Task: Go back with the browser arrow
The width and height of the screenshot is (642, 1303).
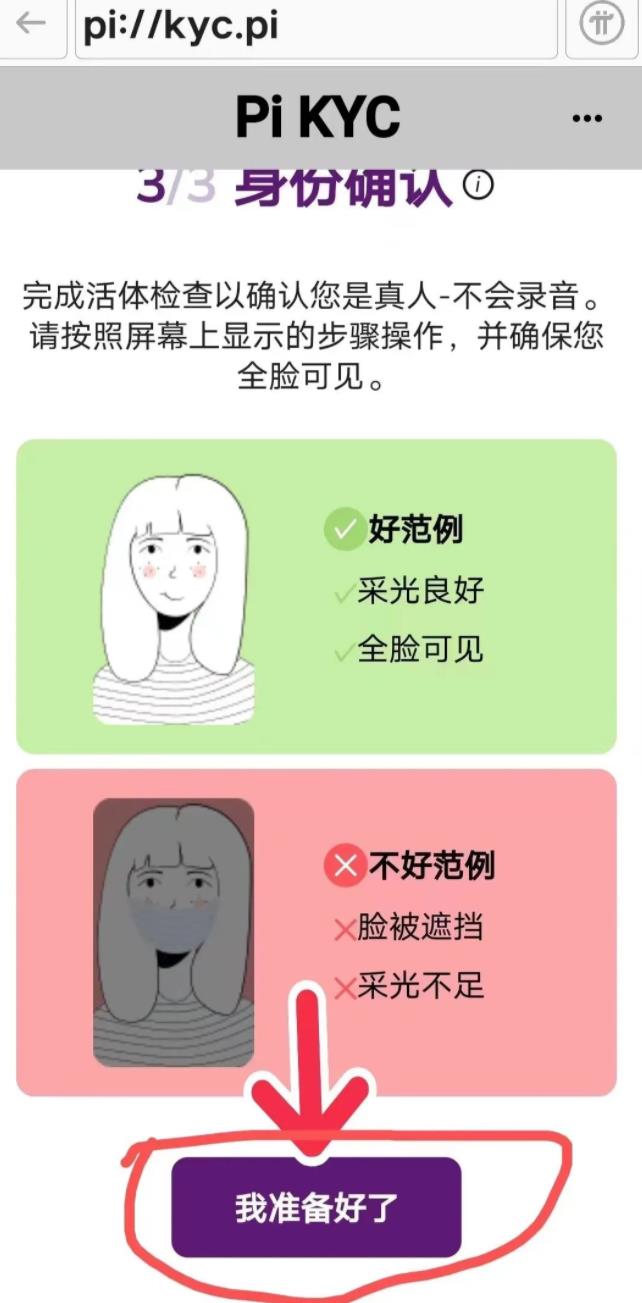Action: point(31,25)
